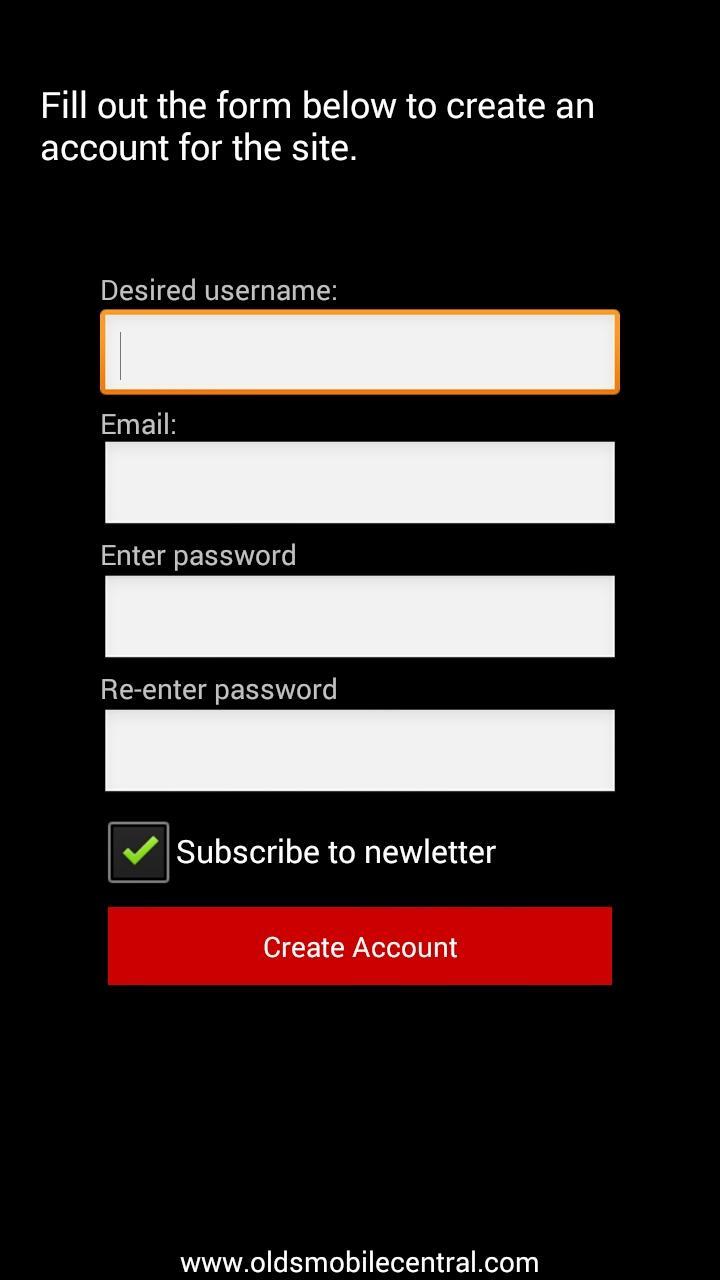720x1280 pixels.
Task: Submit the form with Create Account
Action: (x=359, y=945)
